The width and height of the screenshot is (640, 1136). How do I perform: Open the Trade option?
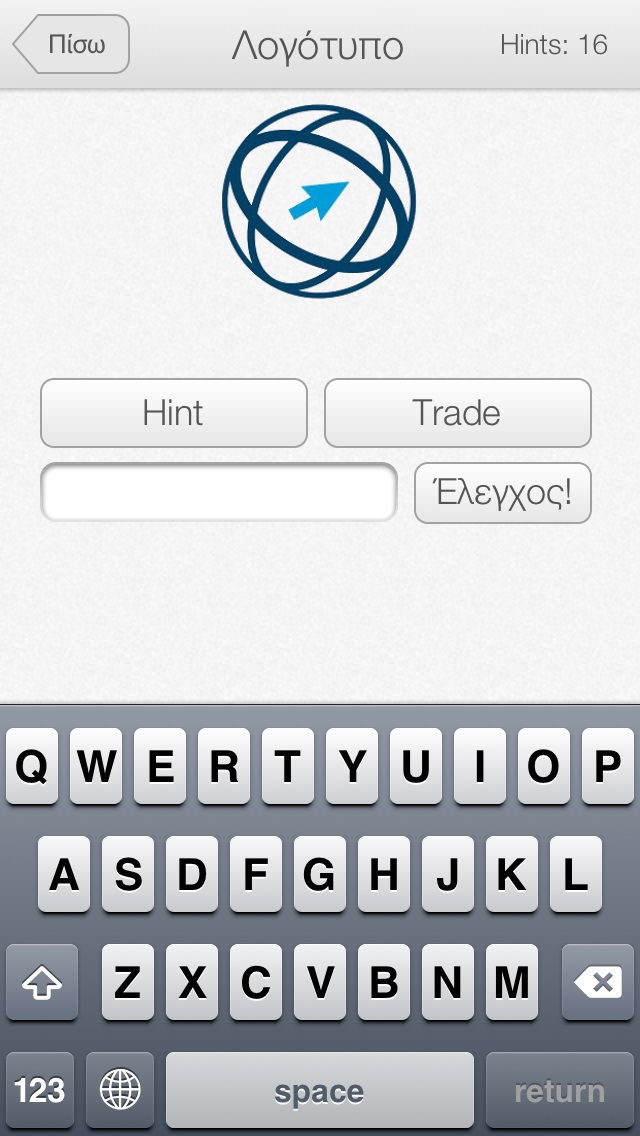pyautogui.click(x=457, y=413)
